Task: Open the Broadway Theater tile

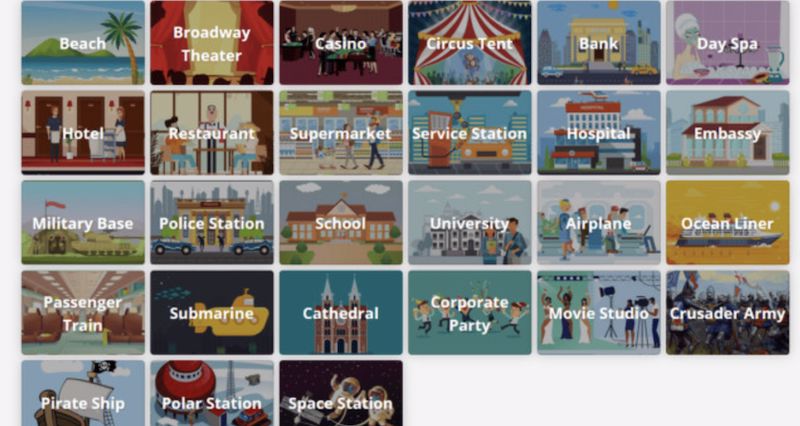Action: click(x=212, y=43)
